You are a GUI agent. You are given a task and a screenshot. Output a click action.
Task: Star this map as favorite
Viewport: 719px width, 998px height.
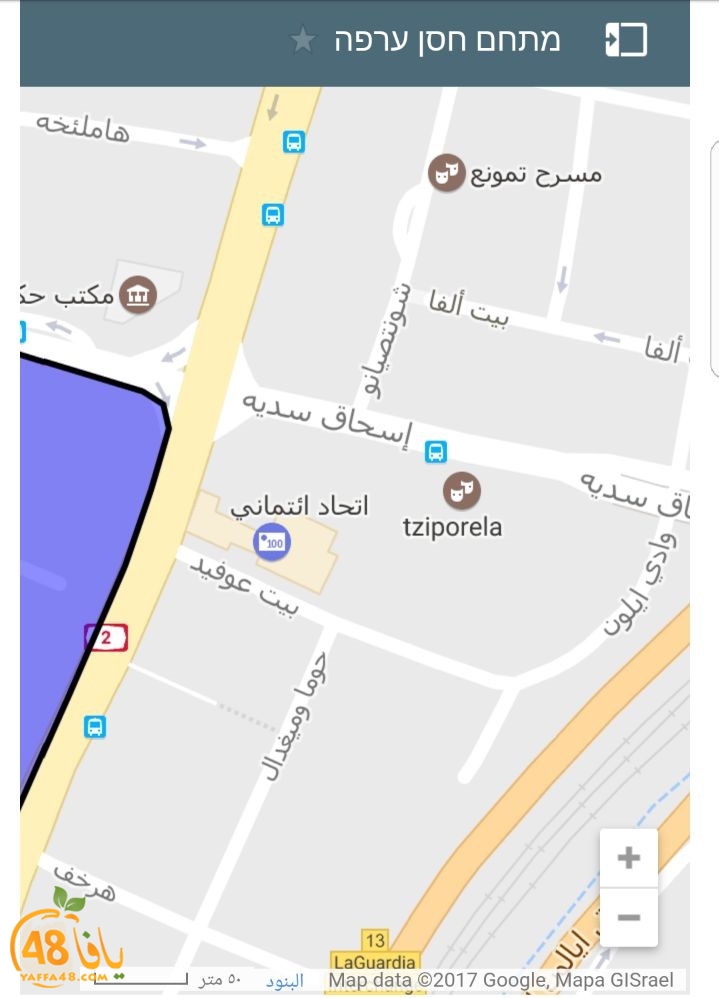click(302, 41)
